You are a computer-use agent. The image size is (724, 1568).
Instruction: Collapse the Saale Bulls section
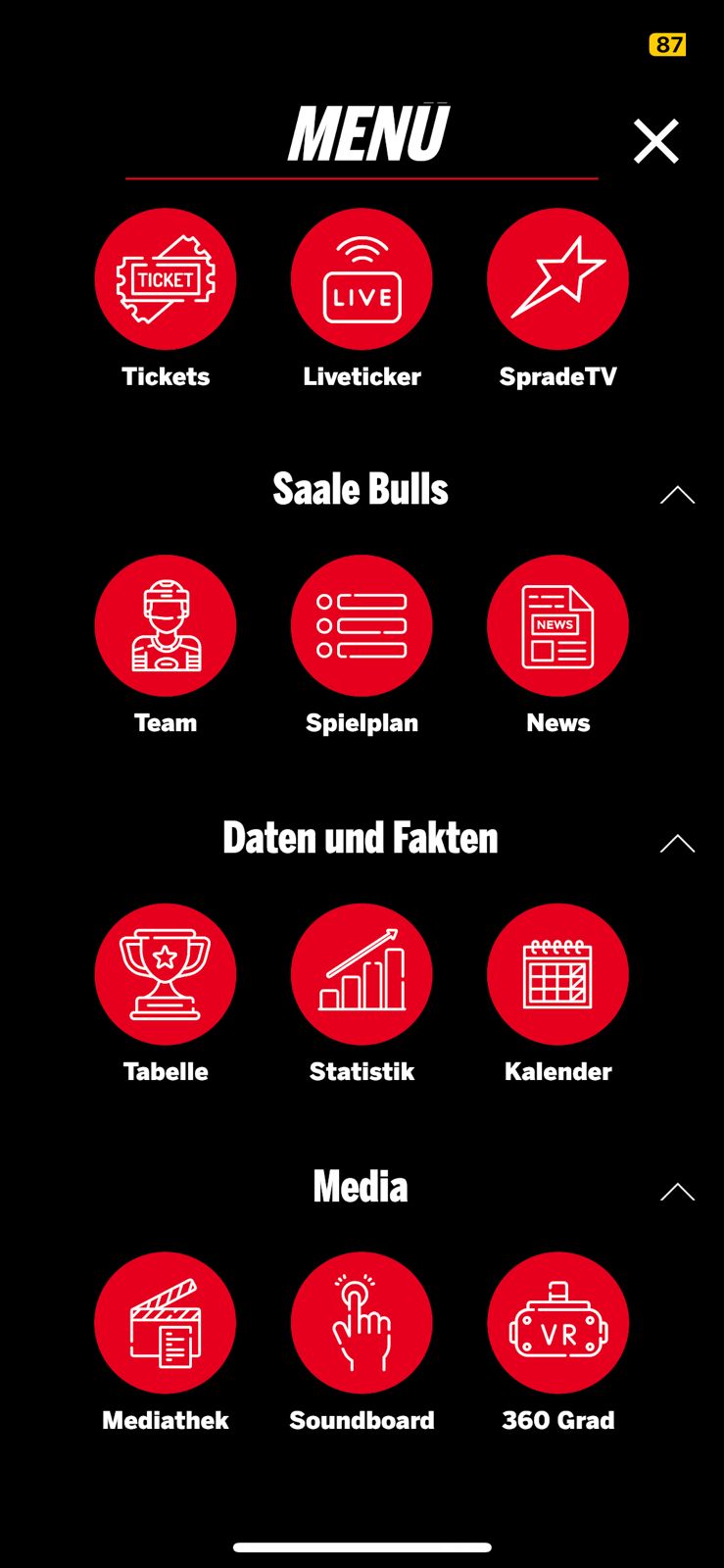677,494
